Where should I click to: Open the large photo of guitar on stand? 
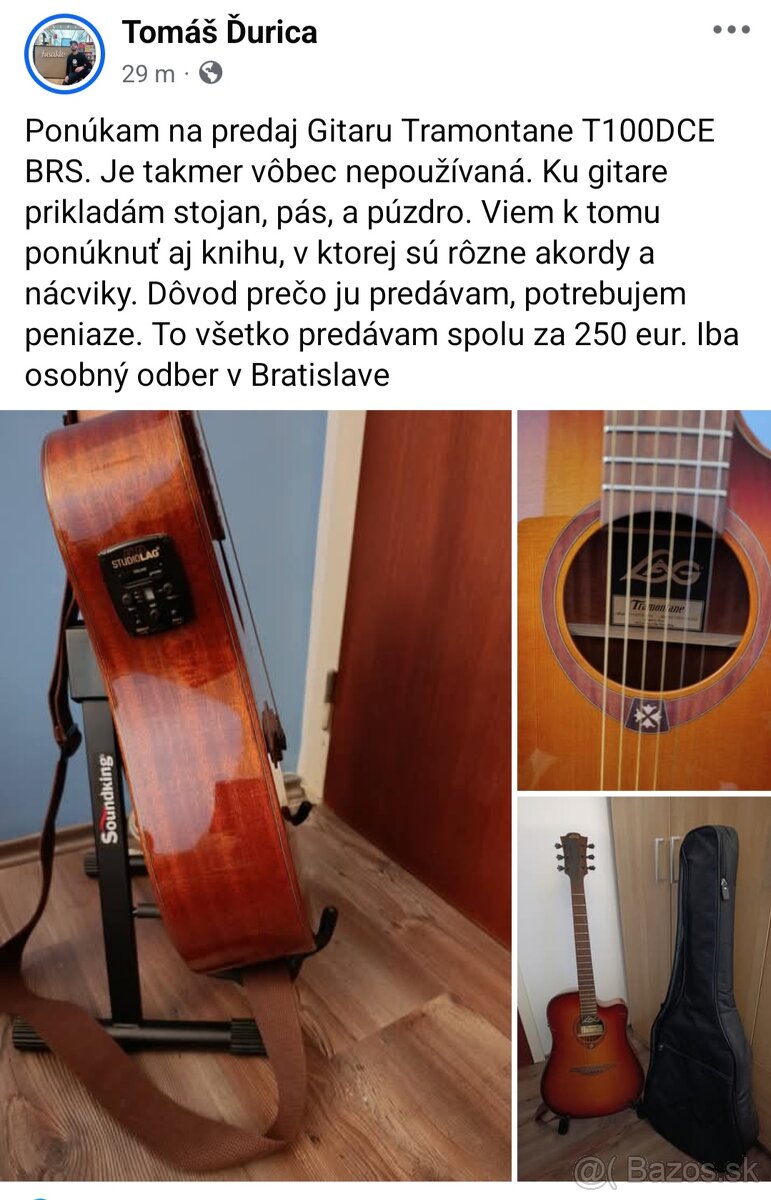[x=255, y=795]
